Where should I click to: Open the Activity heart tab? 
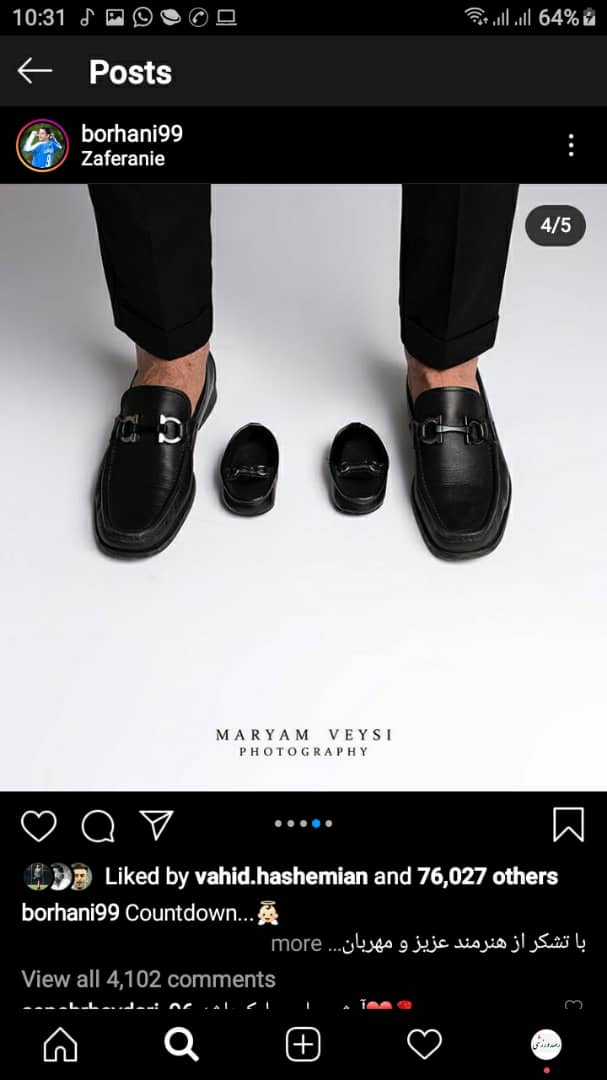pyautogui.click(x=424, y=1045)
